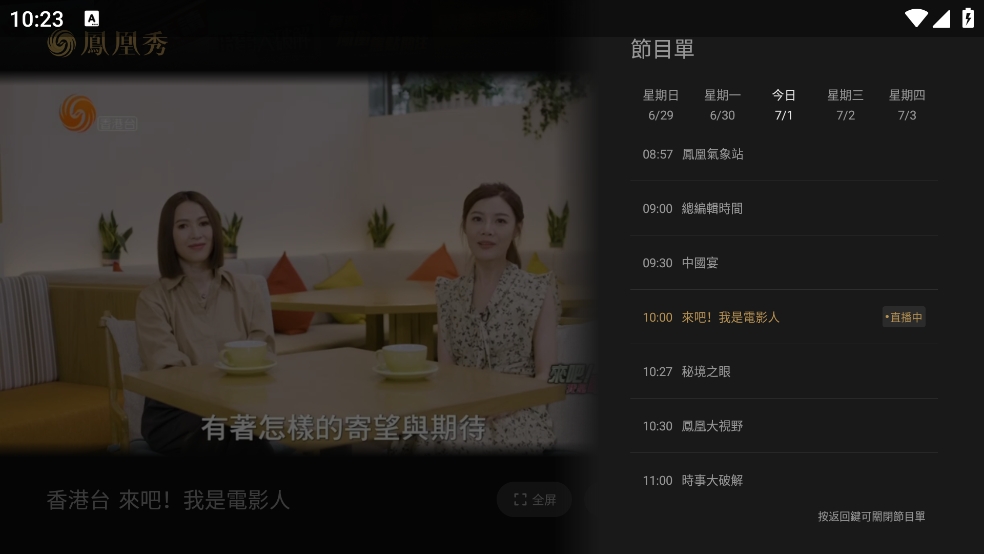Switch to the 星期四 7/3 schedule

tap(907, 105)
